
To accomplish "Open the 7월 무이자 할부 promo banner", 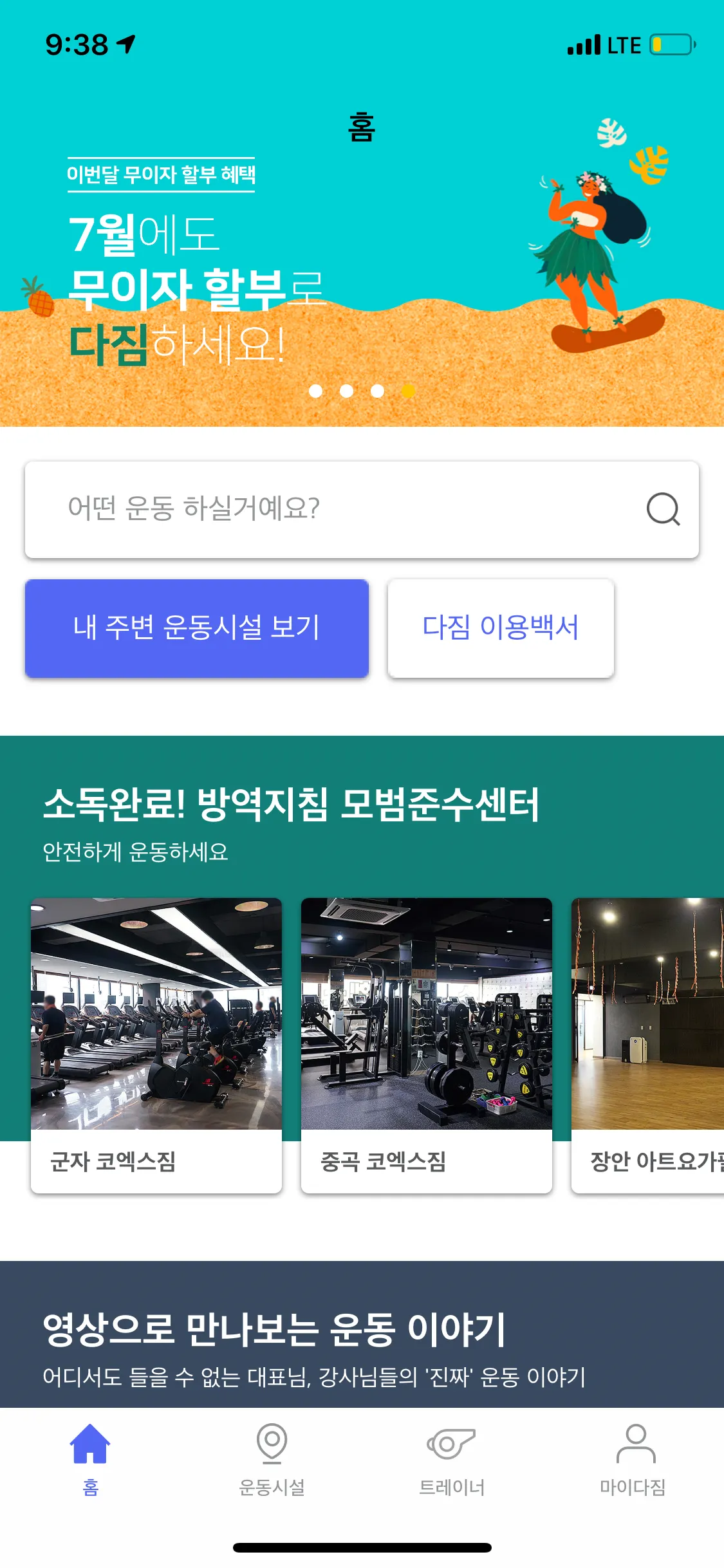I will 360,270.
